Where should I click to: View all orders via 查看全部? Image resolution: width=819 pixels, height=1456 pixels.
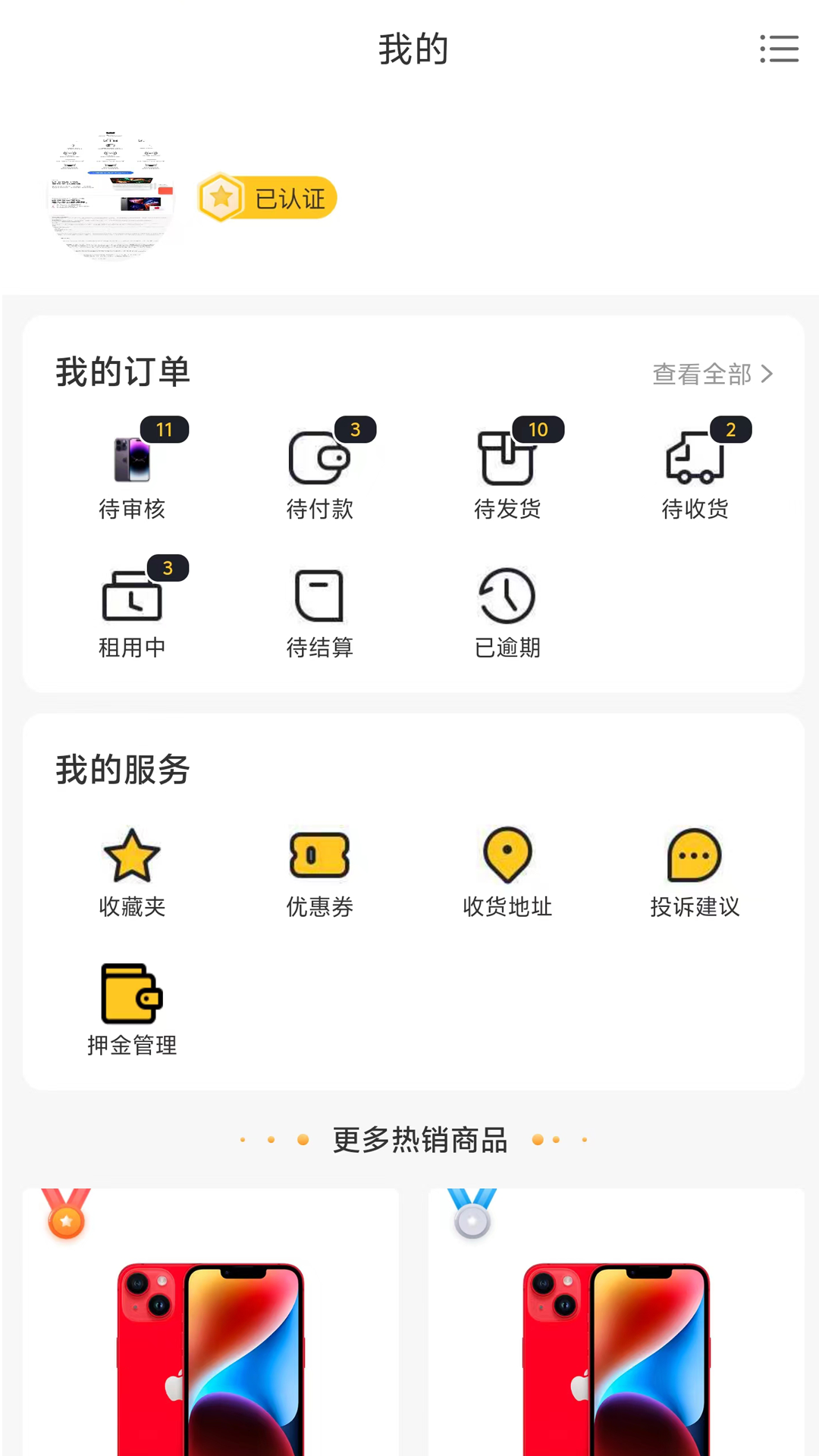tap(712, 374)
